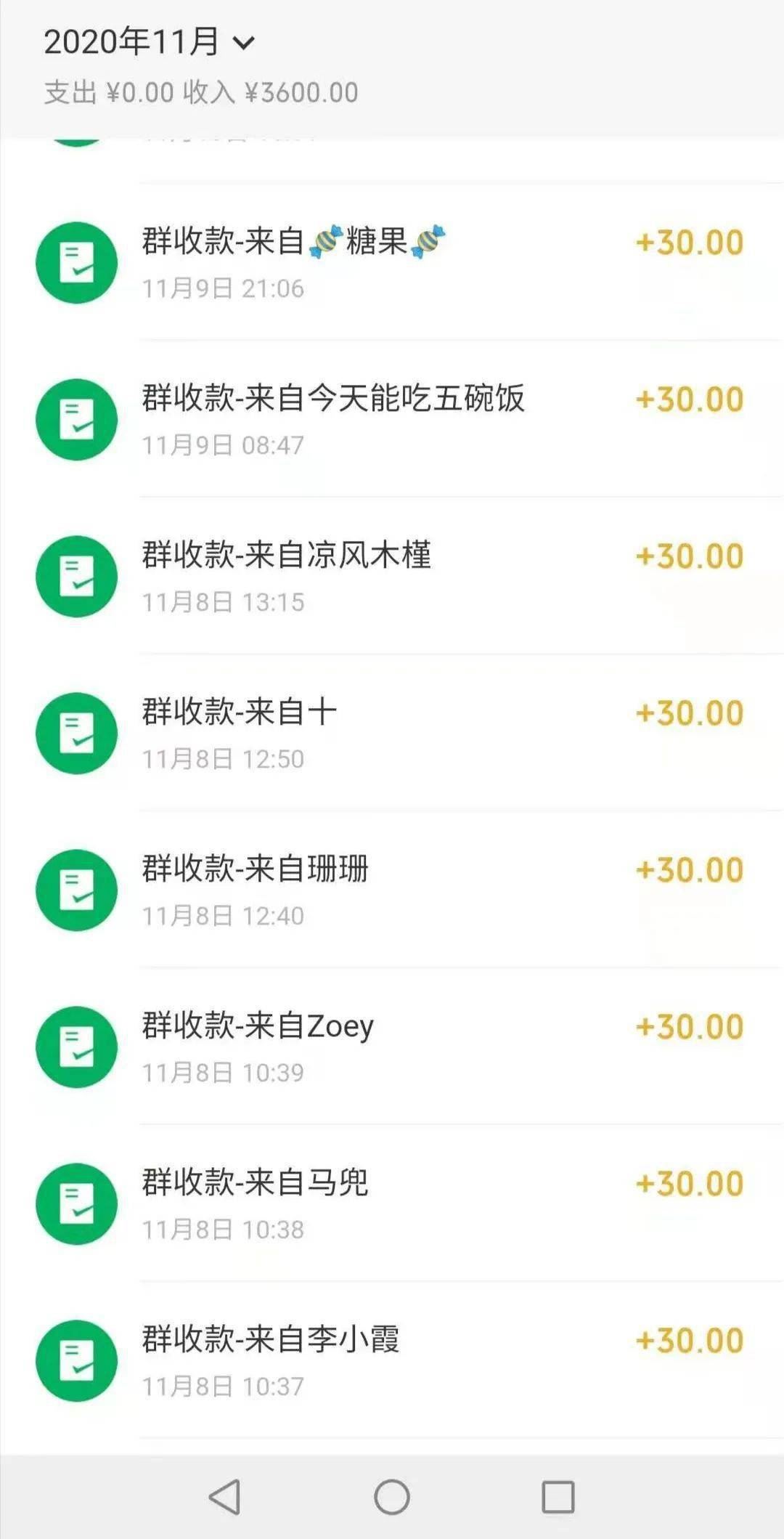Tap the green payment icon next to Zoey
Screen dimensions: 784x1539
(76, 1047)
